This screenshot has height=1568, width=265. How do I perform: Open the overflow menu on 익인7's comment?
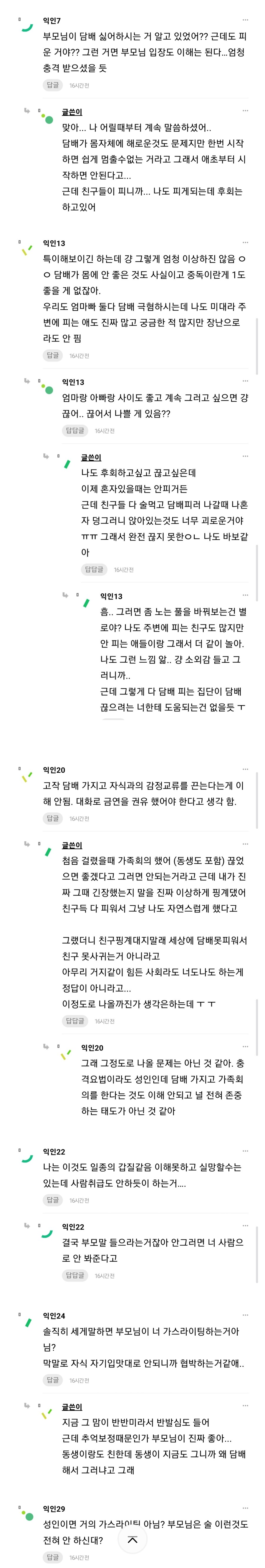[245, 21]
